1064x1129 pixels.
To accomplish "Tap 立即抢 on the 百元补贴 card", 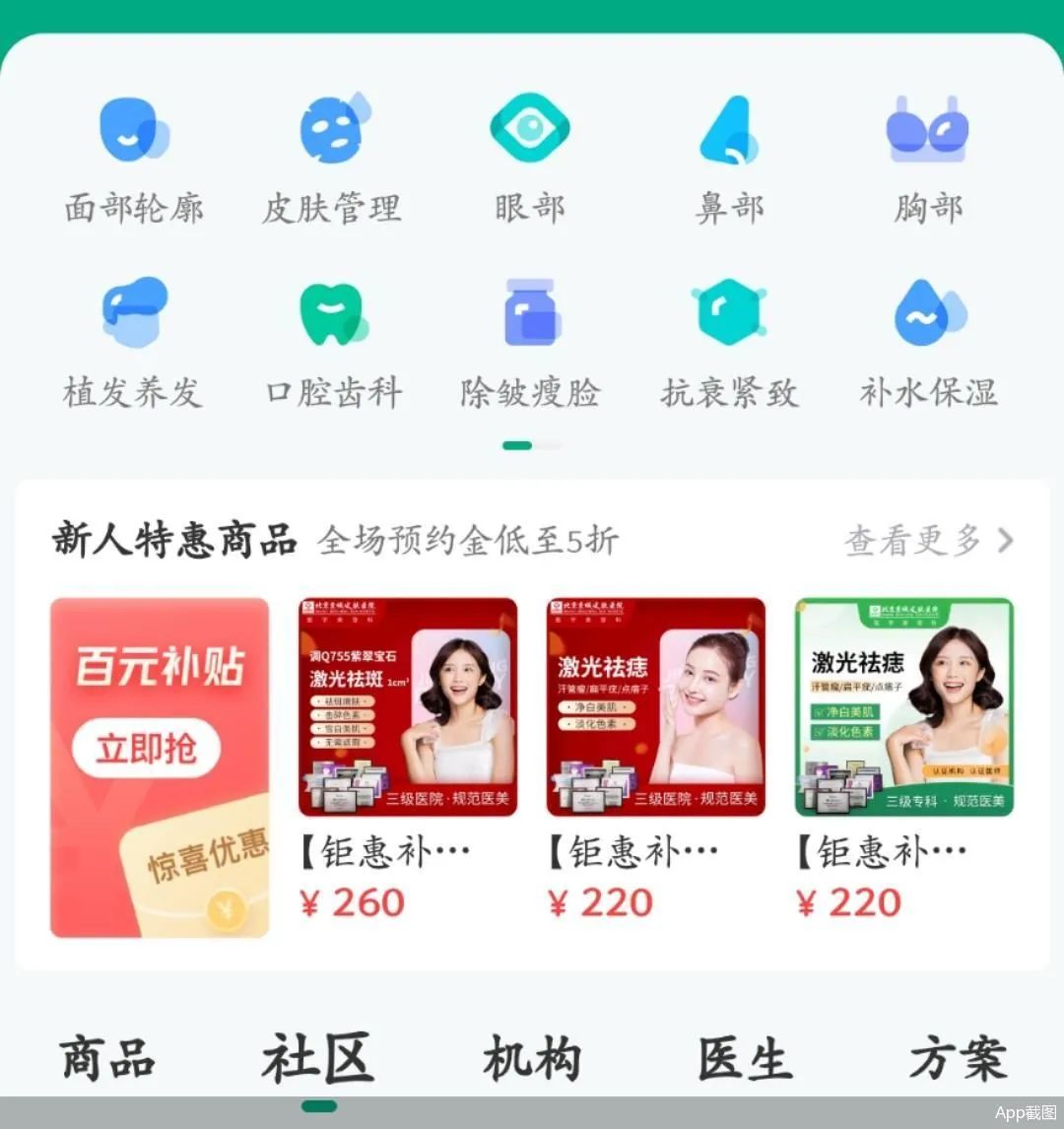I will point(146,749).
